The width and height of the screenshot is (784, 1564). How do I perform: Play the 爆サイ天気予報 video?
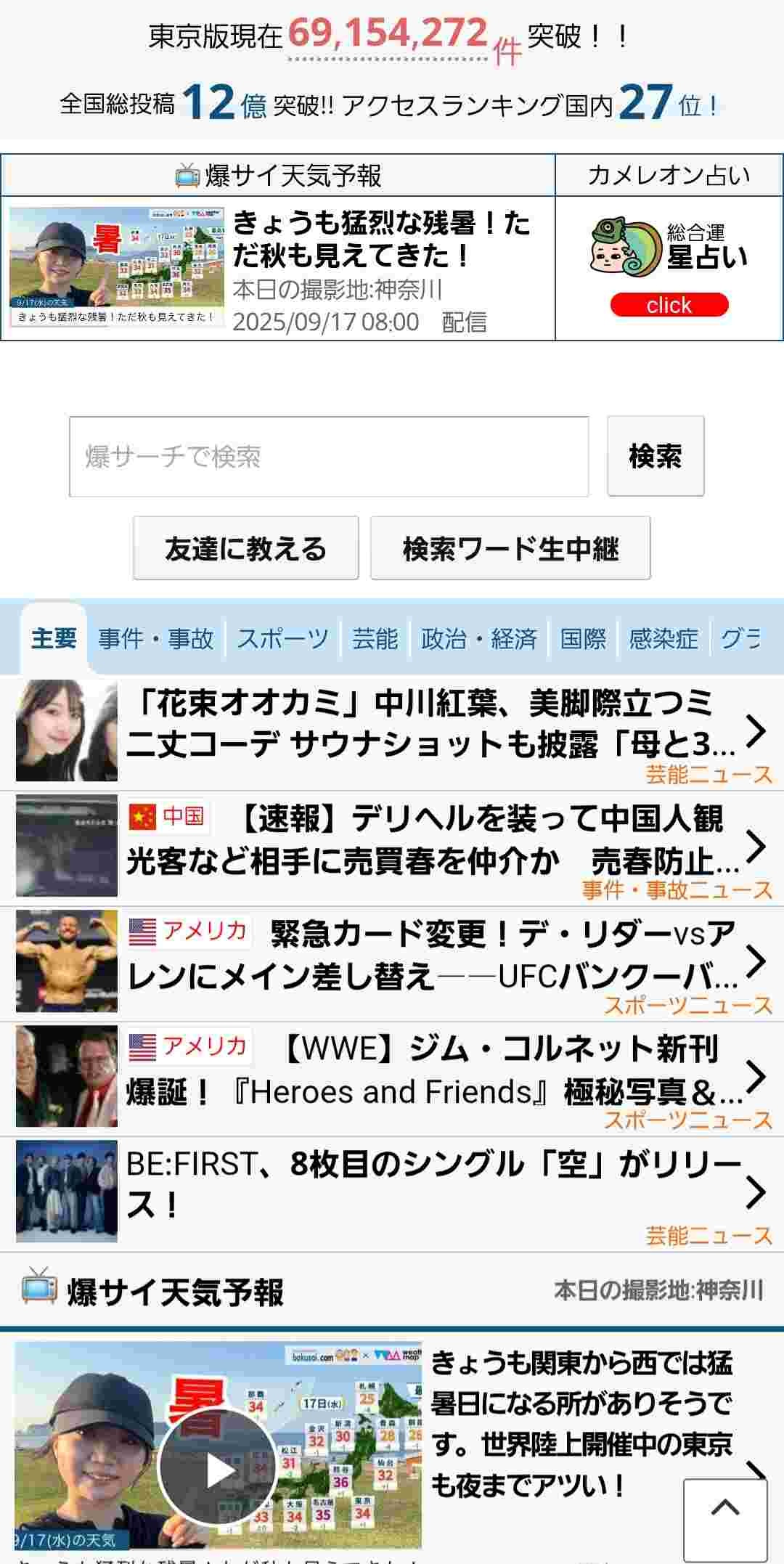[x=218, y=1470]
